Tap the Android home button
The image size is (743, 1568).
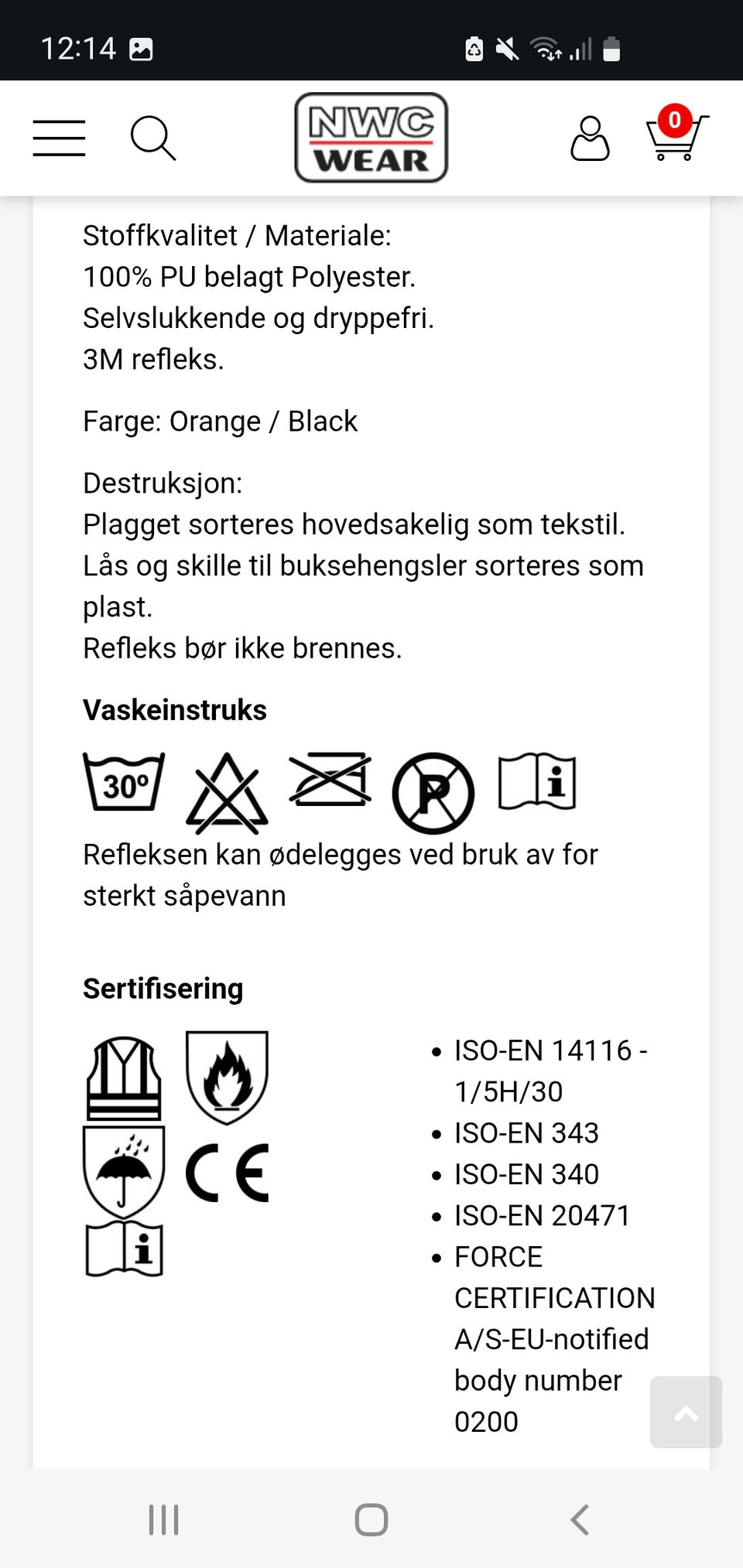(x=371, y=1518)
